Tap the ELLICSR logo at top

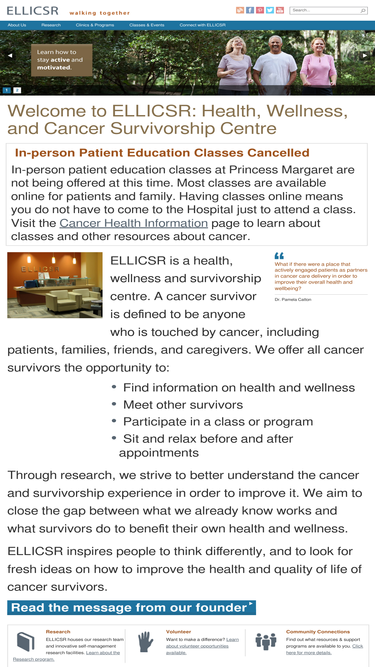pos(32,11)
